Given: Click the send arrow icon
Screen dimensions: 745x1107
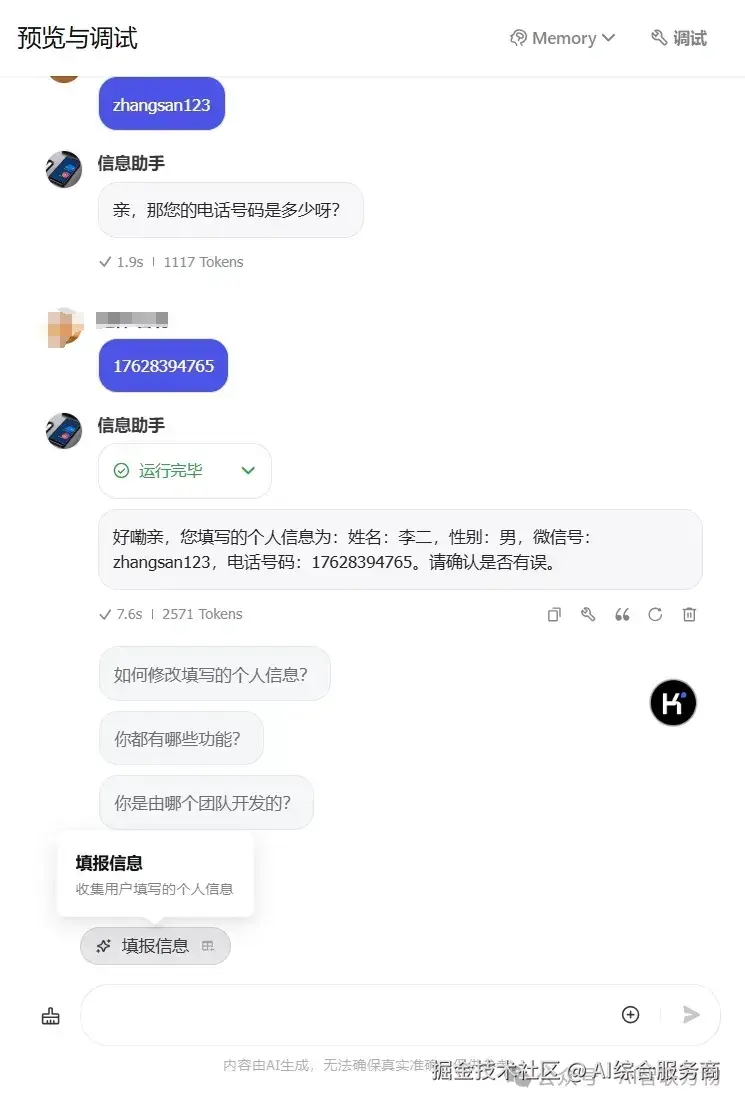Looking at the screenshot, I should click(x=691, y=1014).
